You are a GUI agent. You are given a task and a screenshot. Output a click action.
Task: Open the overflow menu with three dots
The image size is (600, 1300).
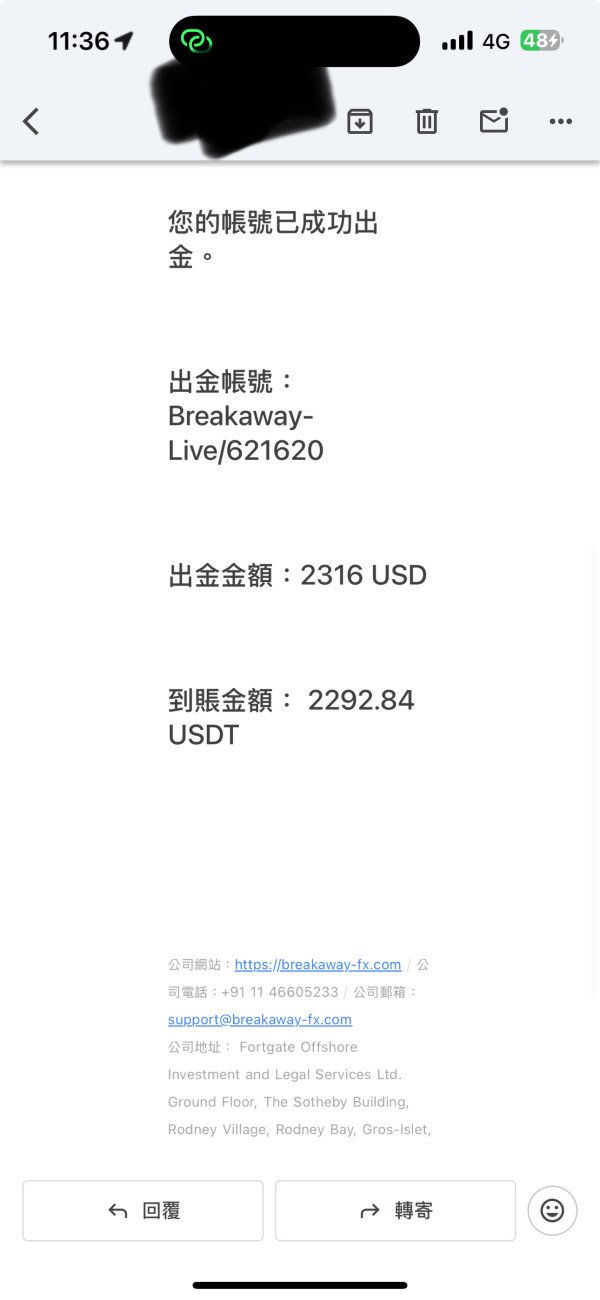pyautogui.click(x=561, y=122)
